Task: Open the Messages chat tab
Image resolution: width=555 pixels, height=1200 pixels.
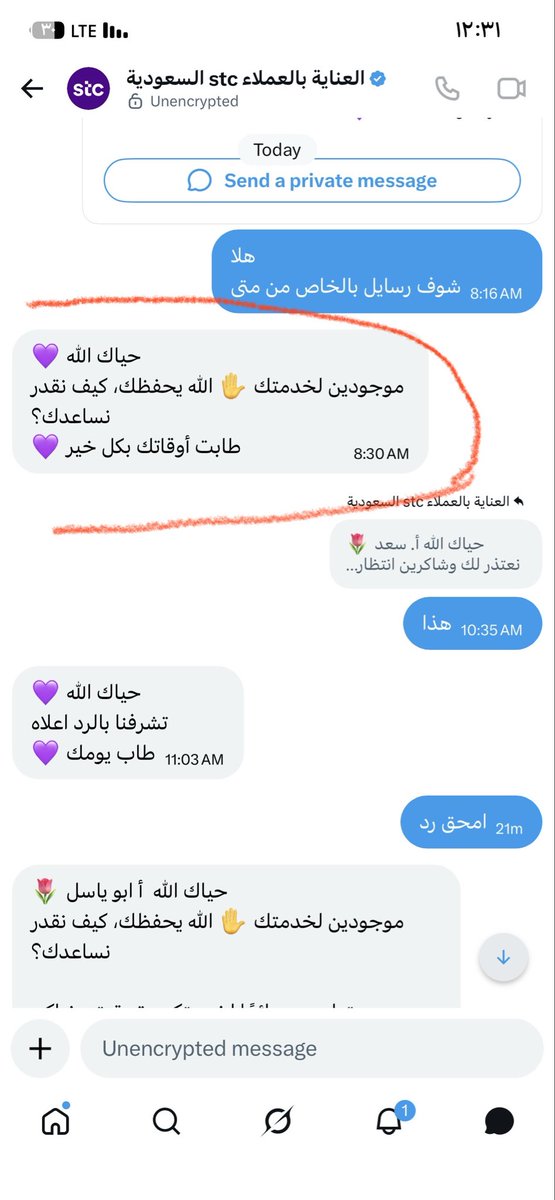Action: pyautogui.click(x=499, y=1122)
